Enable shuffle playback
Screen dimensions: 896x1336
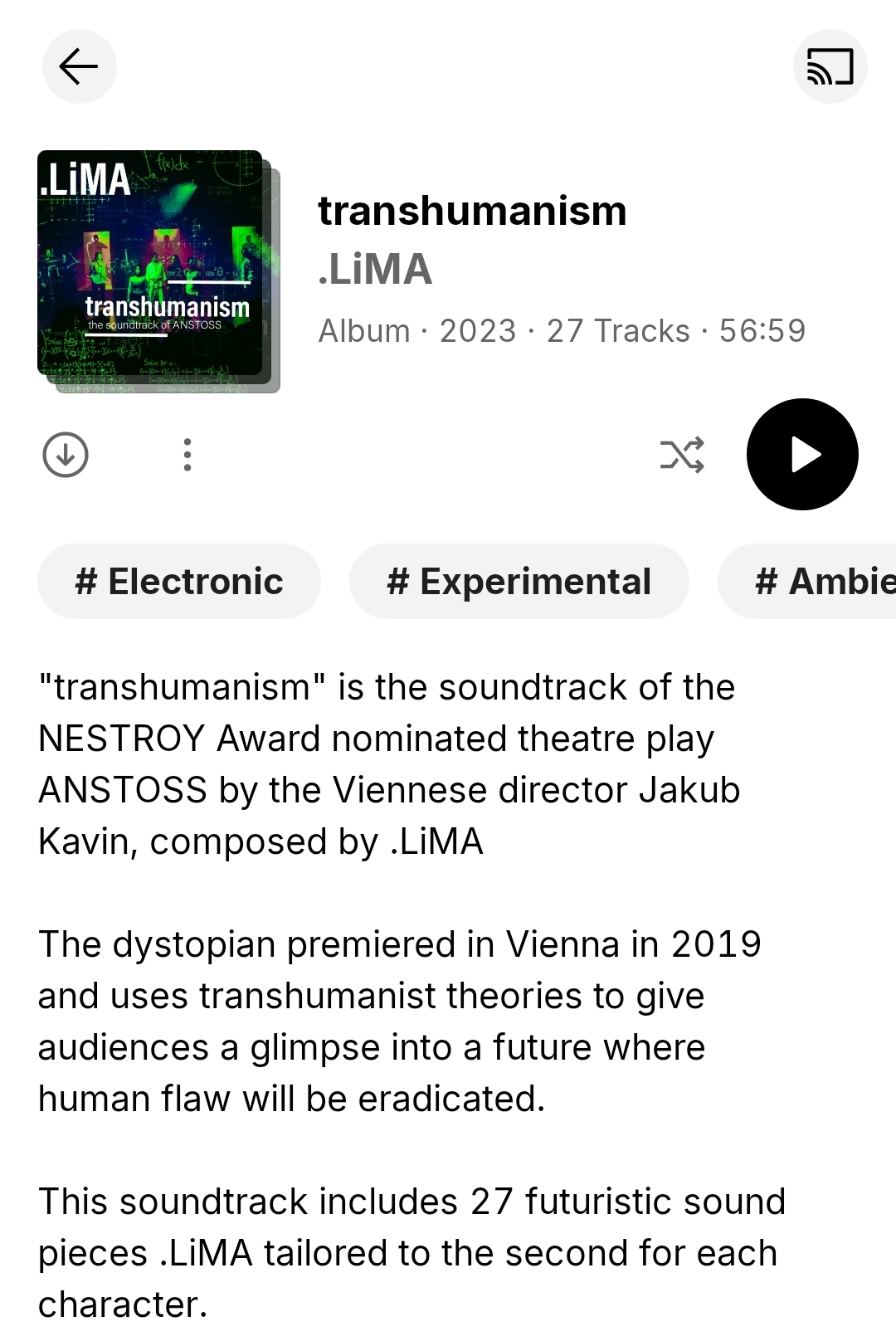pos(682,455)
